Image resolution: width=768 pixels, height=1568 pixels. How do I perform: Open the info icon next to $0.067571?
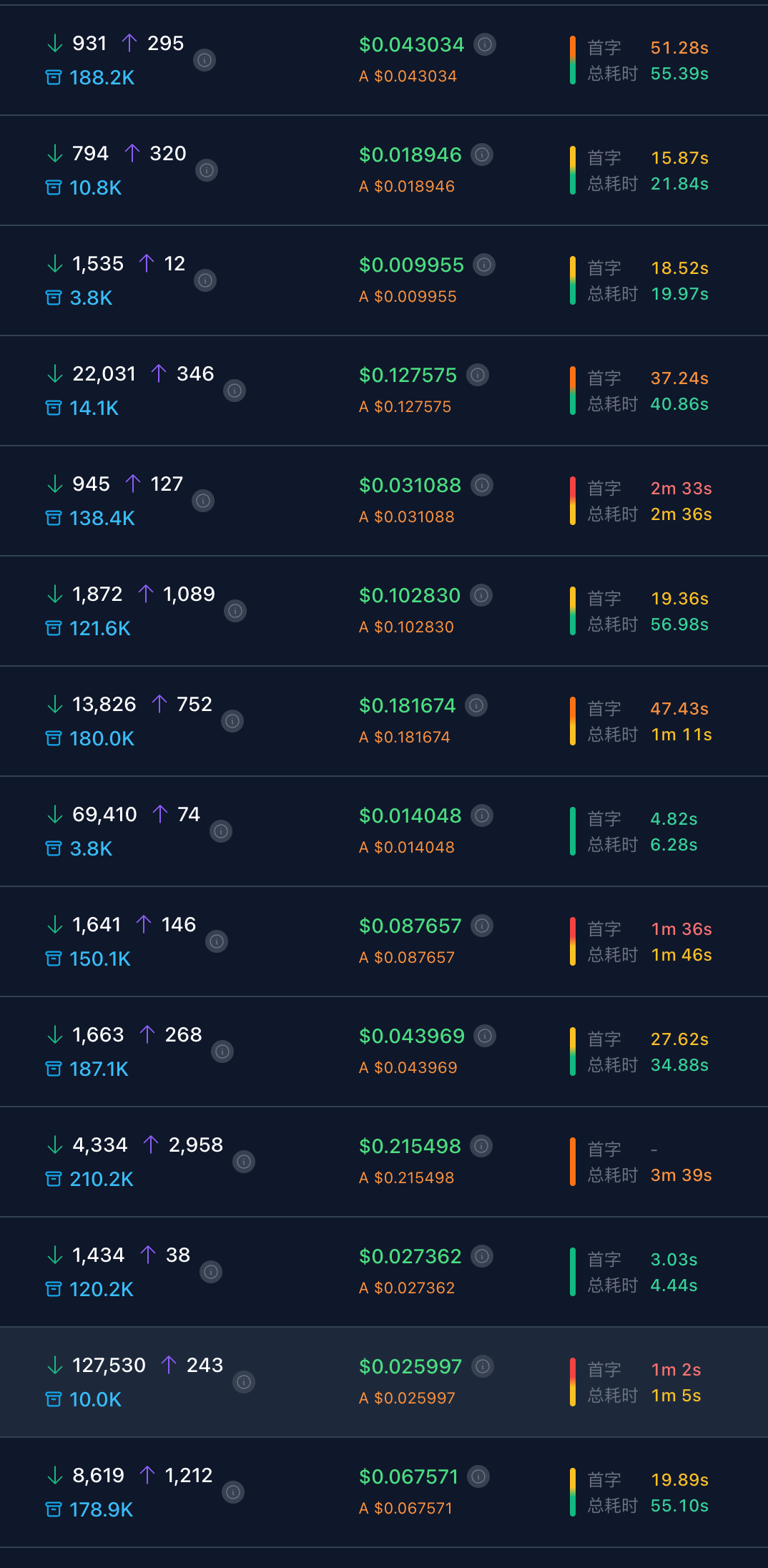tap(478, 1476)
